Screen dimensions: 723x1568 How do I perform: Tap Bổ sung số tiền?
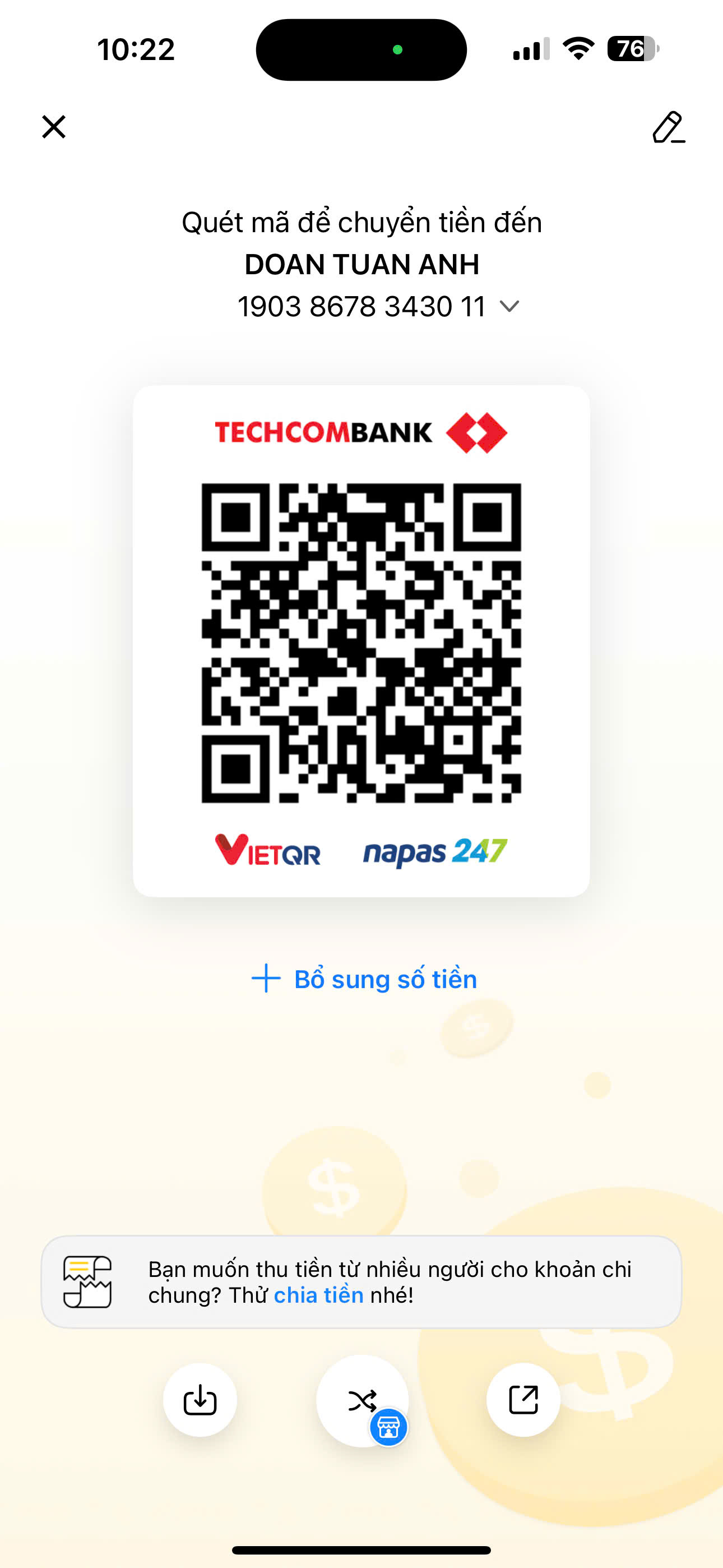pyautogui.click(x=364, y=979)
